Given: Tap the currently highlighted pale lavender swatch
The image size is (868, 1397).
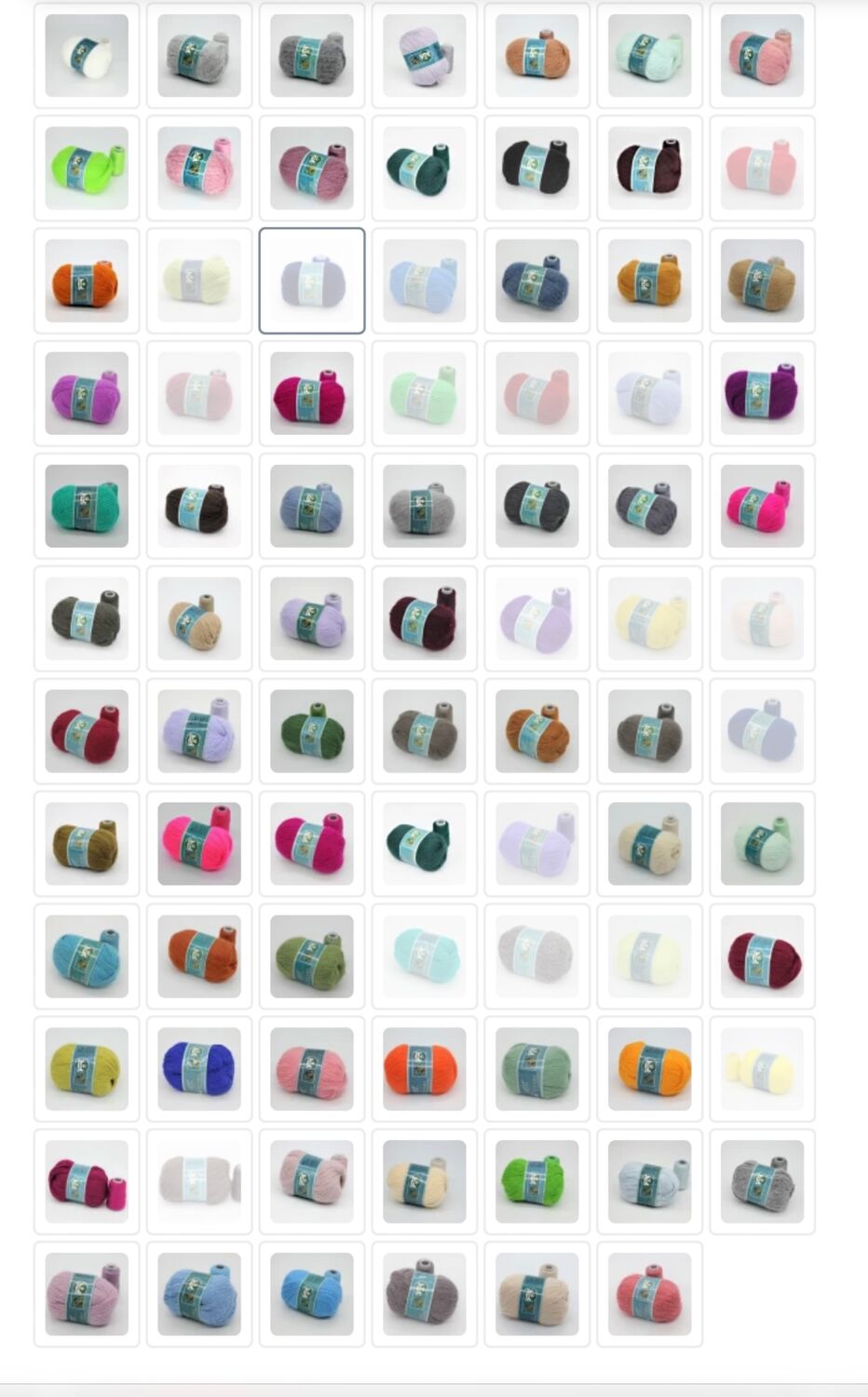Looking at the screenshot, I should tap(312, 280).
